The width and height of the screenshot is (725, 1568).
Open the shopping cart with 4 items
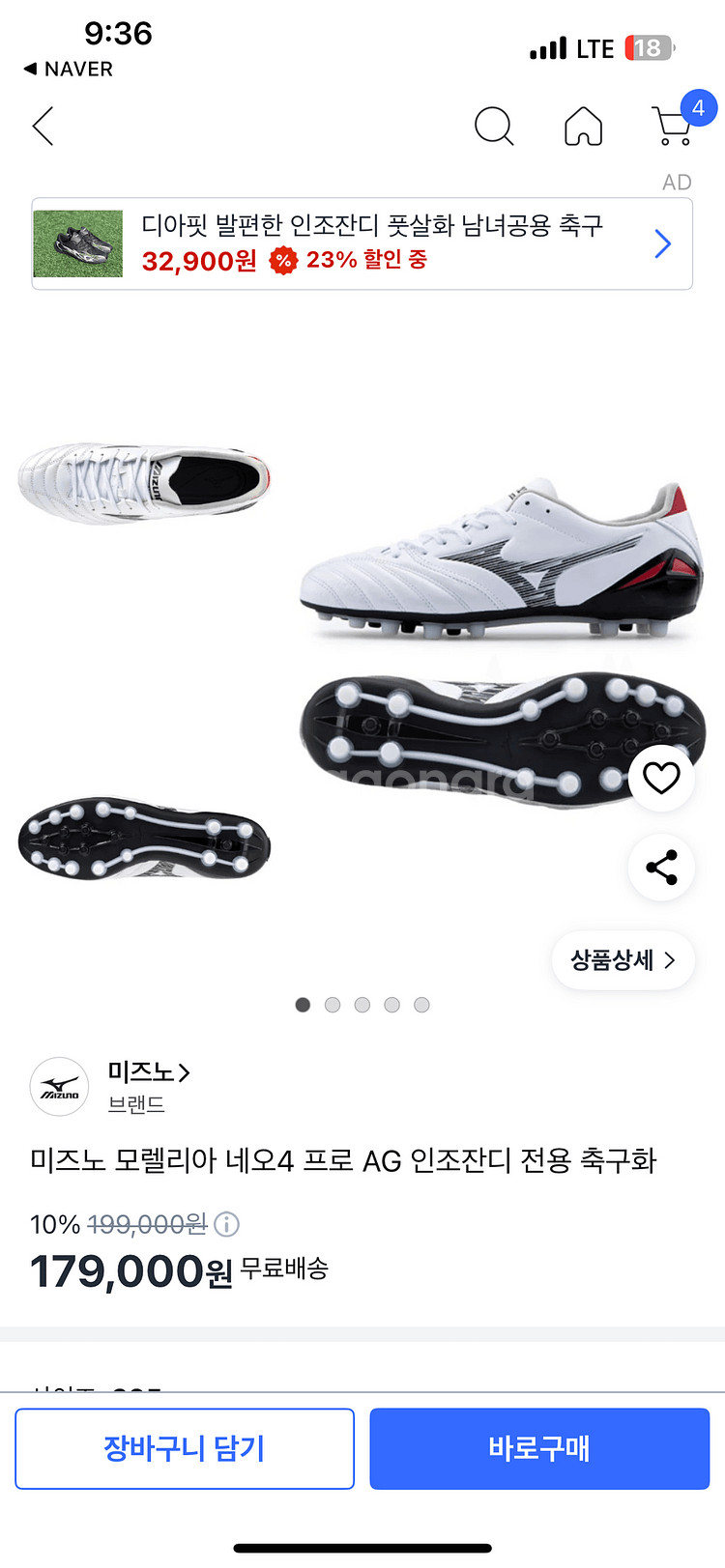point(674,126)
